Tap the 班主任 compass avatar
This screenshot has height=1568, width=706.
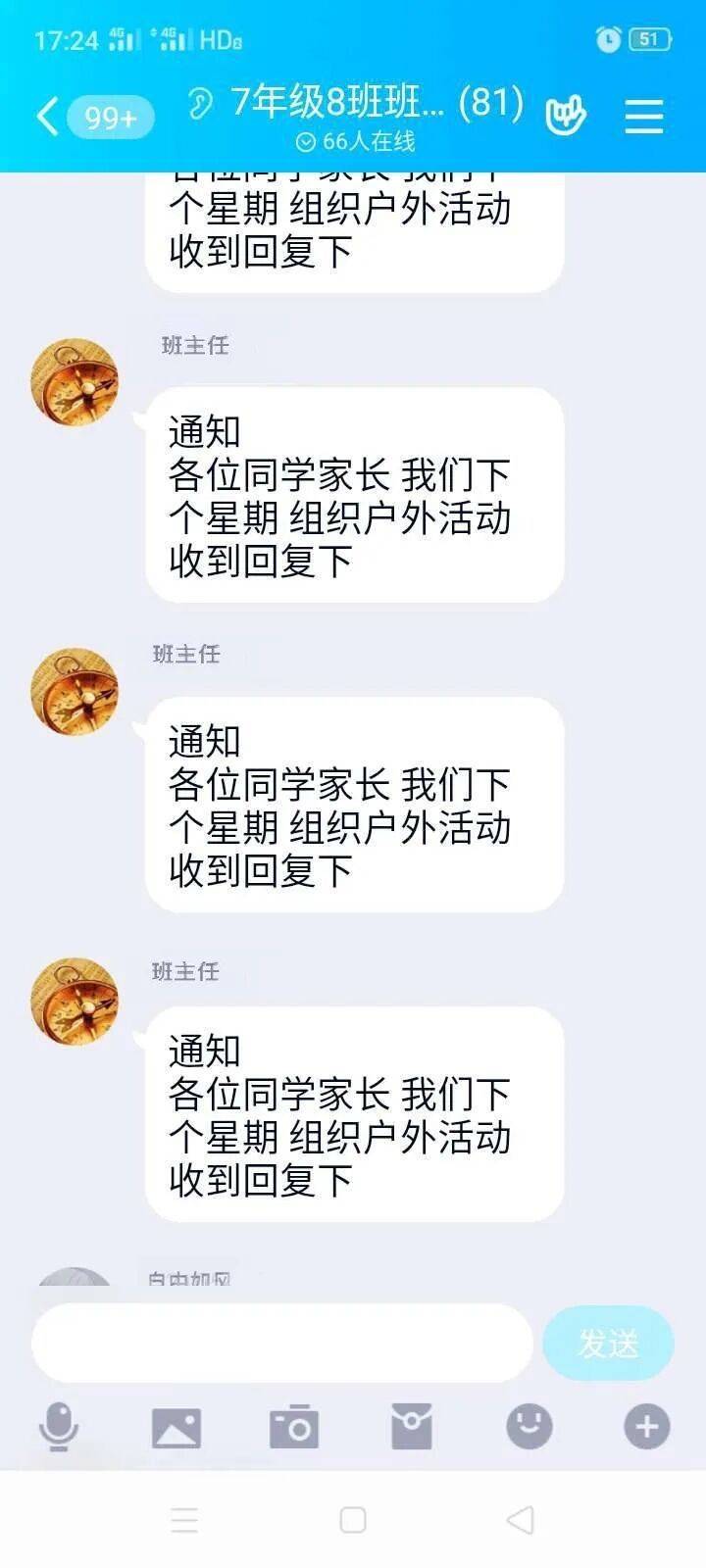click(x=74, y=382)
